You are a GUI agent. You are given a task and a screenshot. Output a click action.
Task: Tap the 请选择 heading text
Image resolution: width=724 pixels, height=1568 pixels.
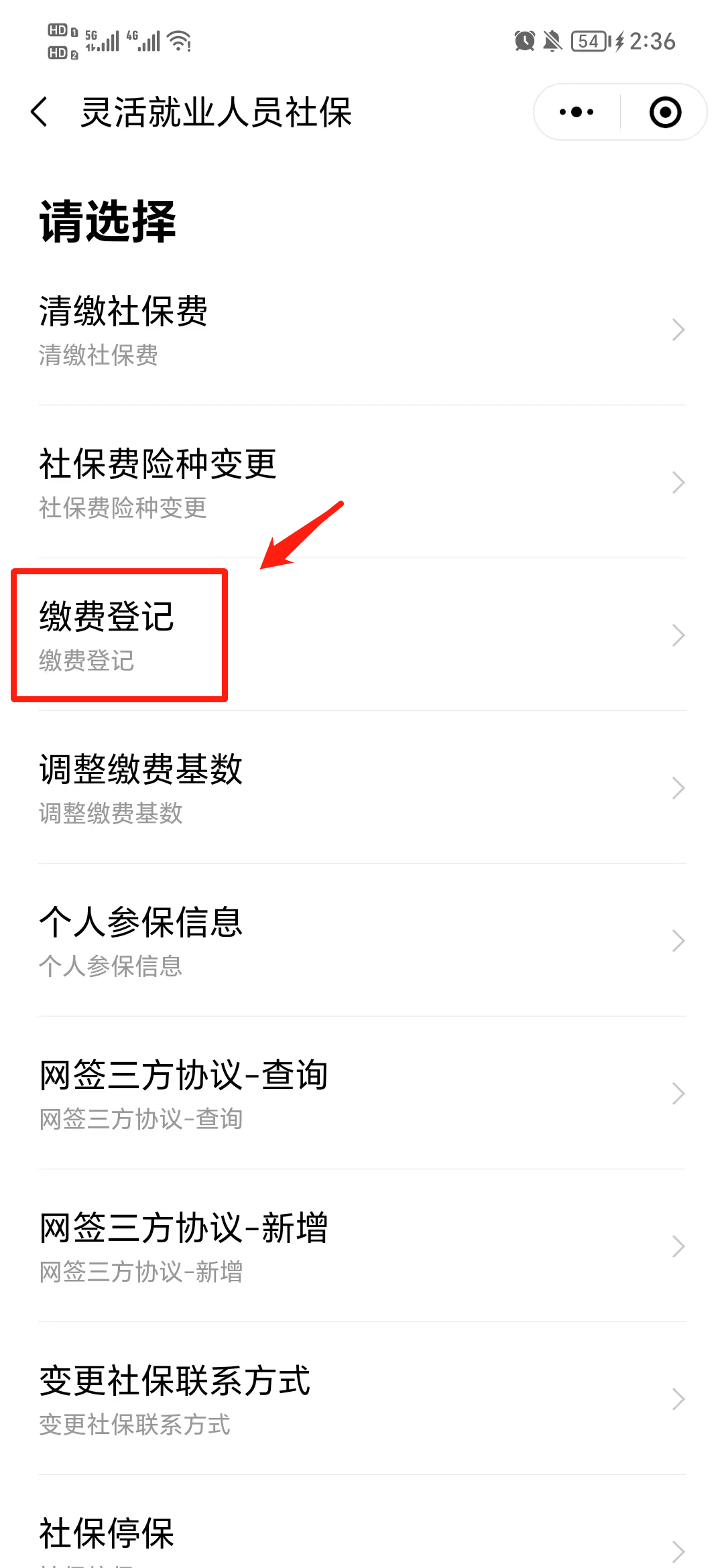106,222
